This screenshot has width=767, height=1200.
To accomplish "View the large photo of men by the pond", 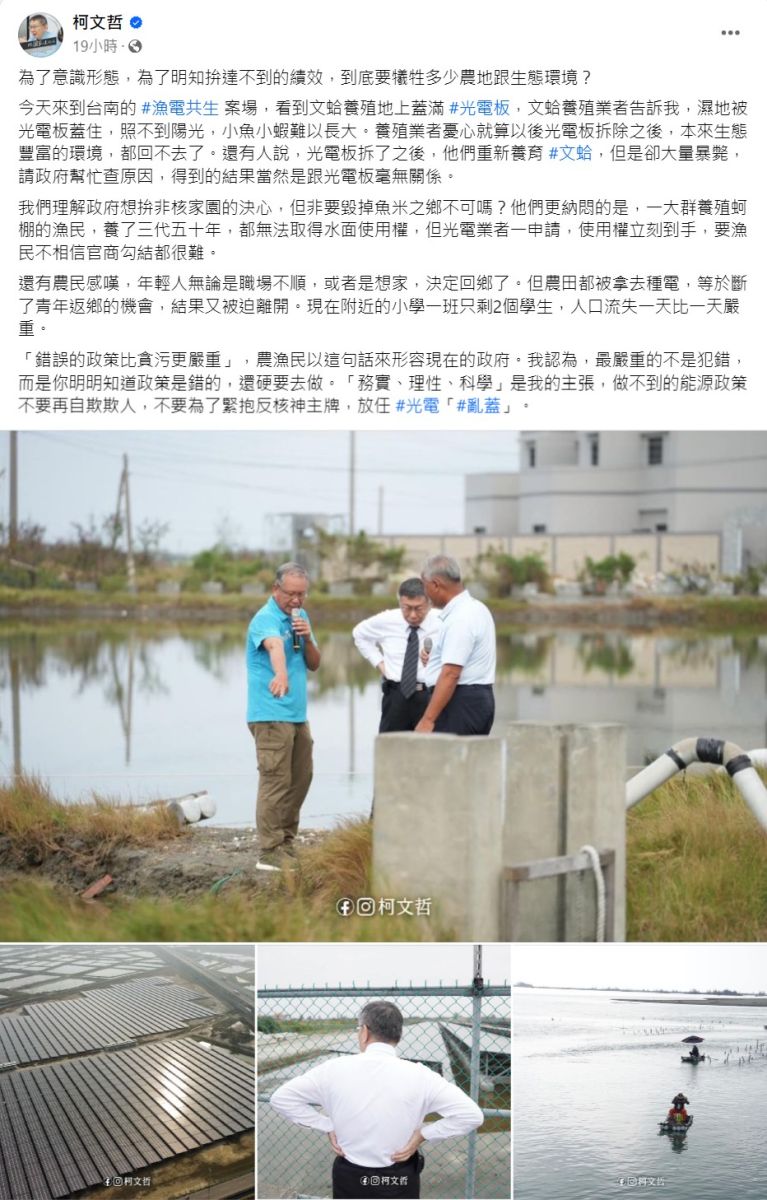I will pyautogui.click(x=383, y=685).
